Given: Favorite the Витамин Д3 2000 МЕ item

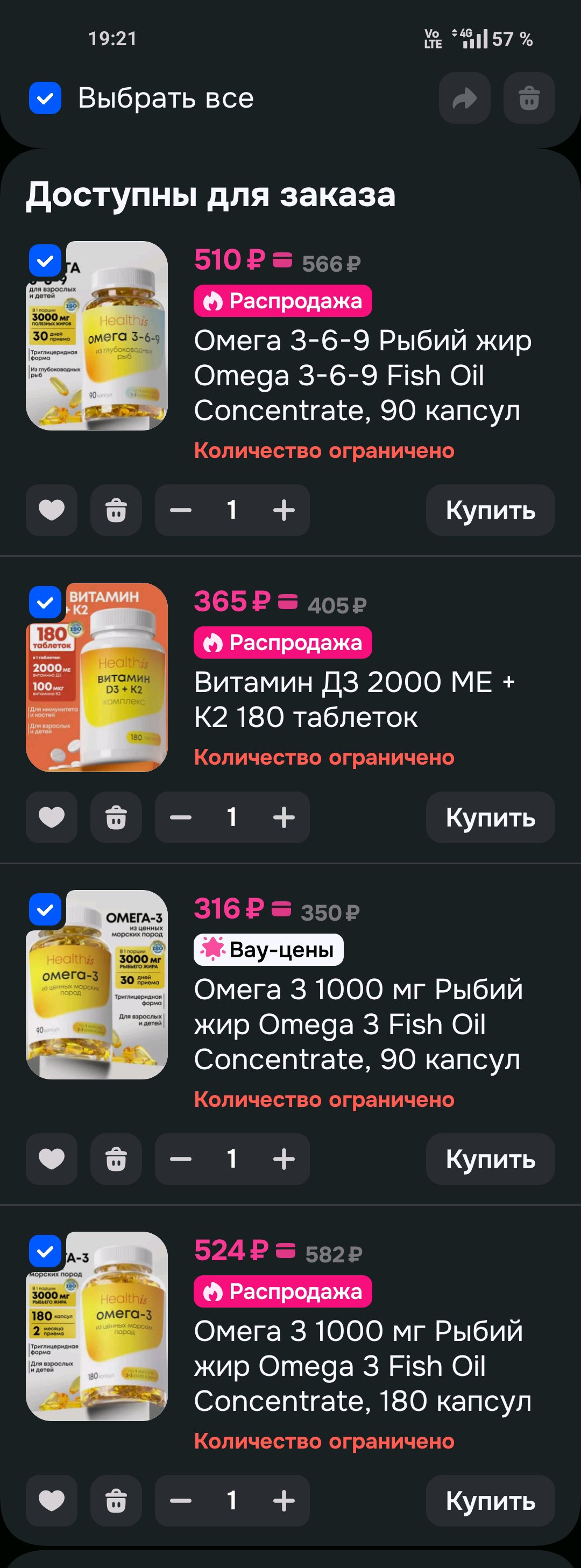Looking at the screenshot, I should point(52,817).
